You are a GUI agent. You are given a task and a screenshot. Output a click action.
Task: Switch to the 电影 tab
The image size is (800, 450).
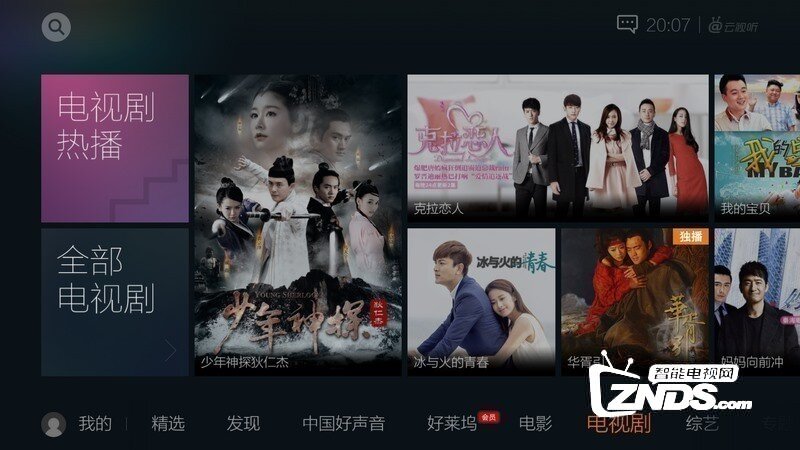pos(535,424)
